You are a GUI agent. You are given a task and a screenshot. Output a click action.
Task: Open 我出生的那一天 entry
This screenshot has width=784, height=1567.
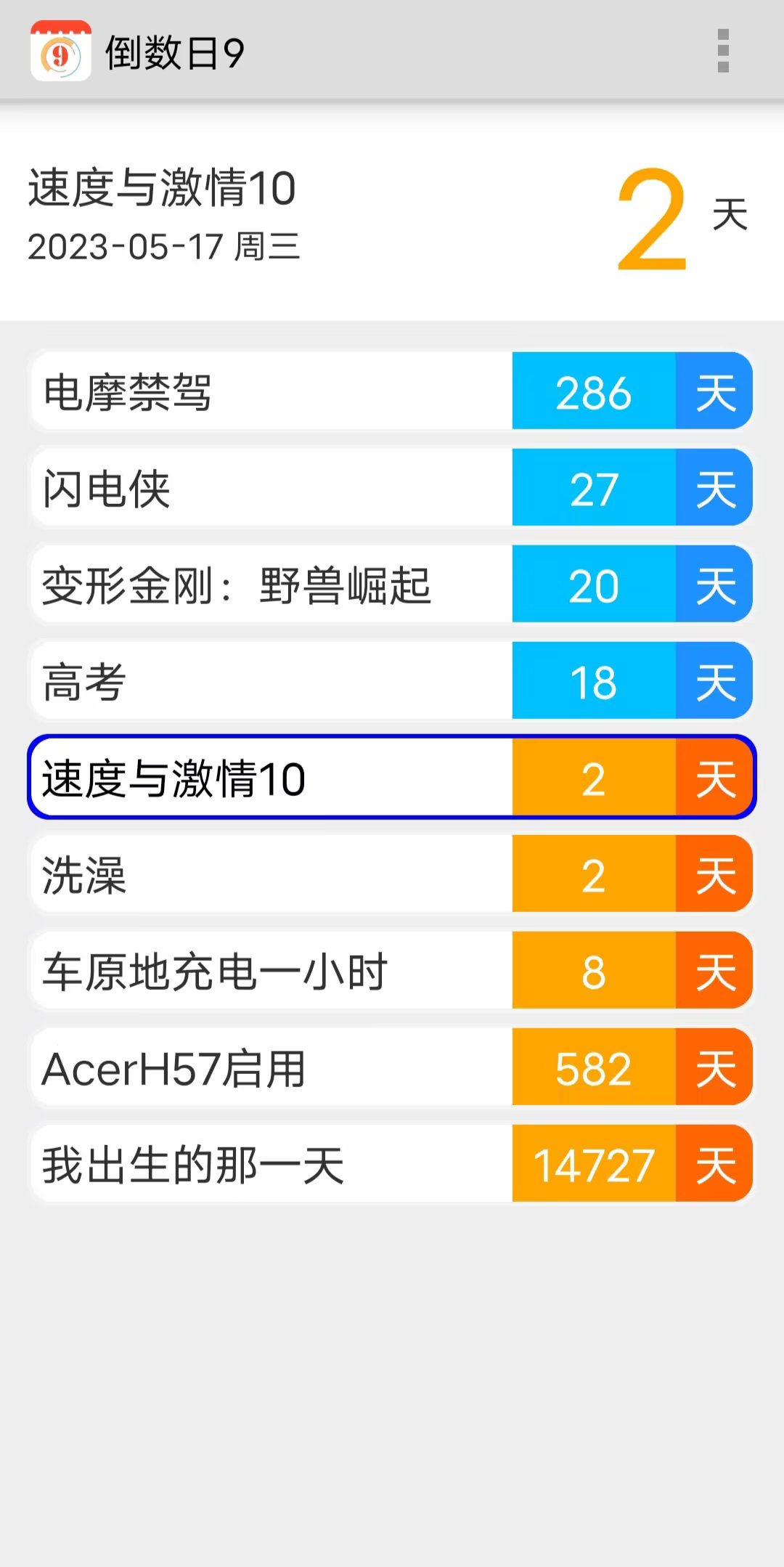click(392, 1163)
